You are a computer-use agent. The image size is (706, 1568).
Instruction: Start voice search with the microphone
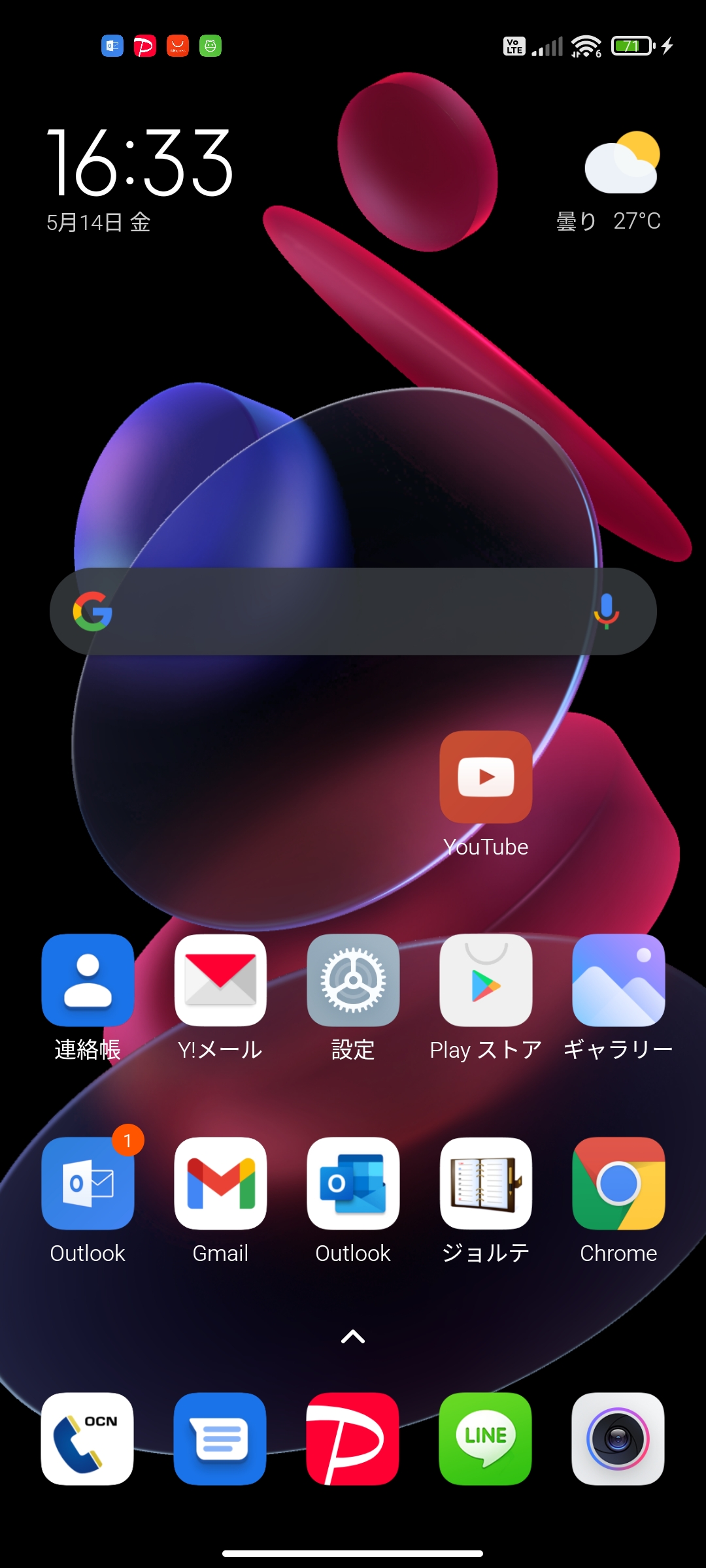point(606,612)
